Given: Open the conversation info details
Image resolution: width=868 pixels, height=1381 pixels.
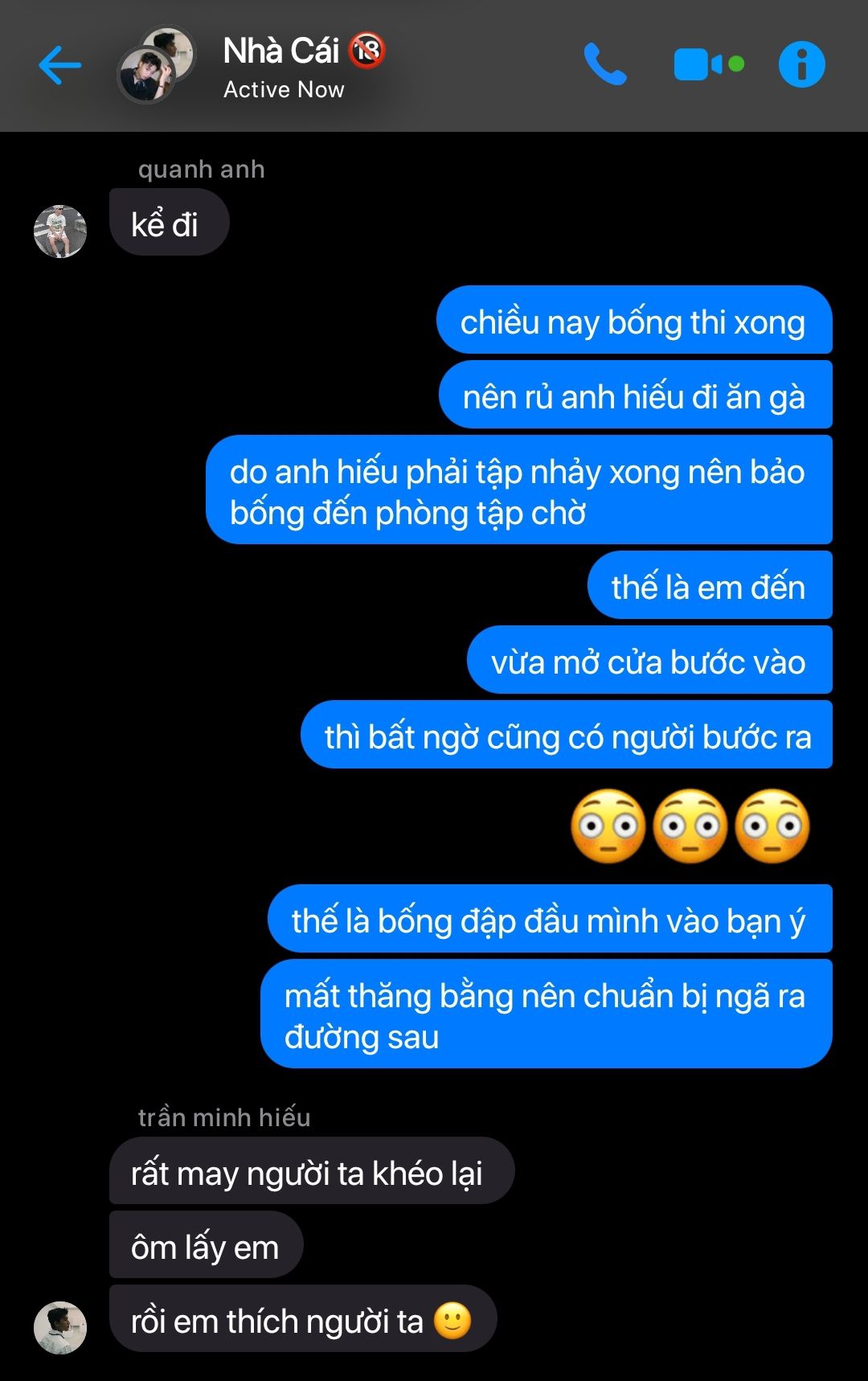Looking at the screenshot, I should [x=801, y=65].
